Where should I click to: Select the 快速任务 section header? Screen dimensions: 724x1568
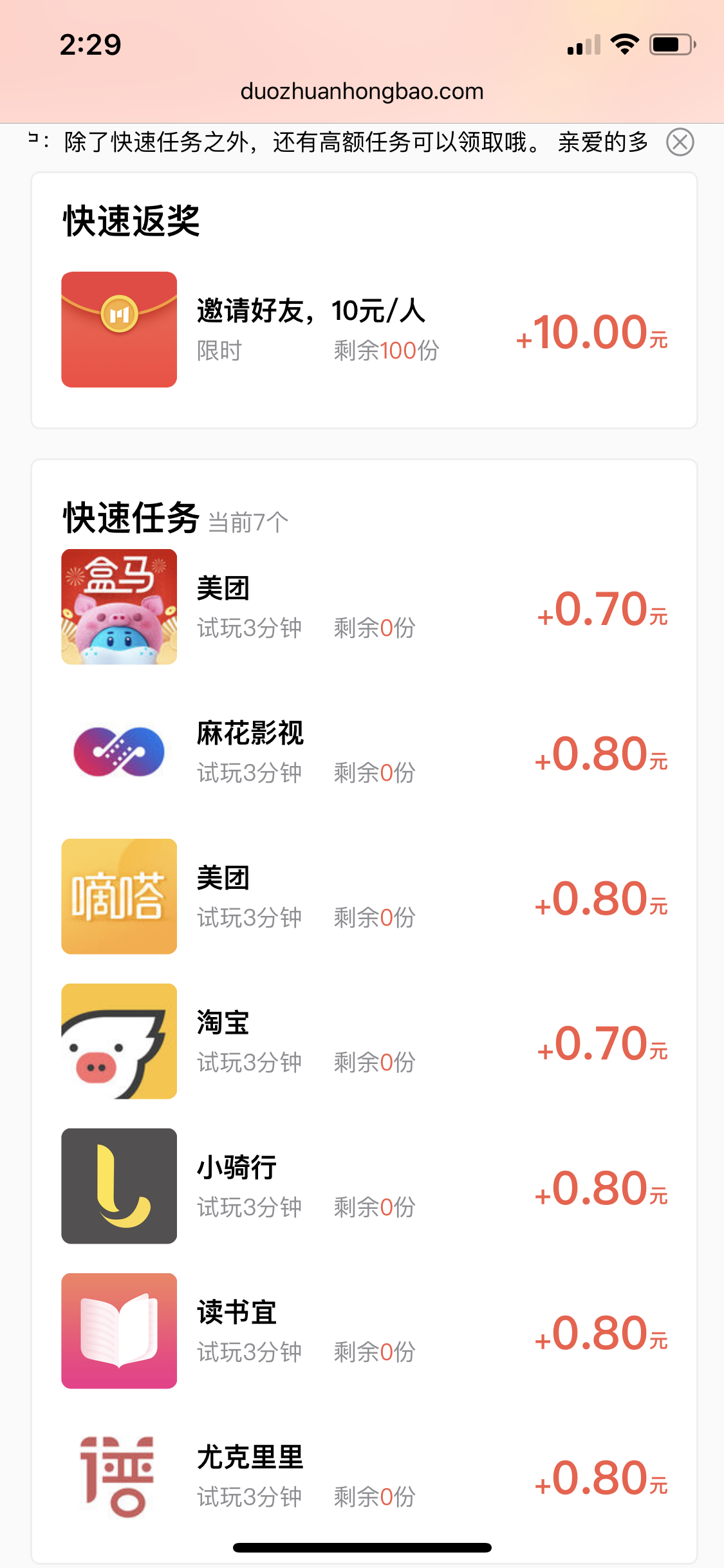132,519
